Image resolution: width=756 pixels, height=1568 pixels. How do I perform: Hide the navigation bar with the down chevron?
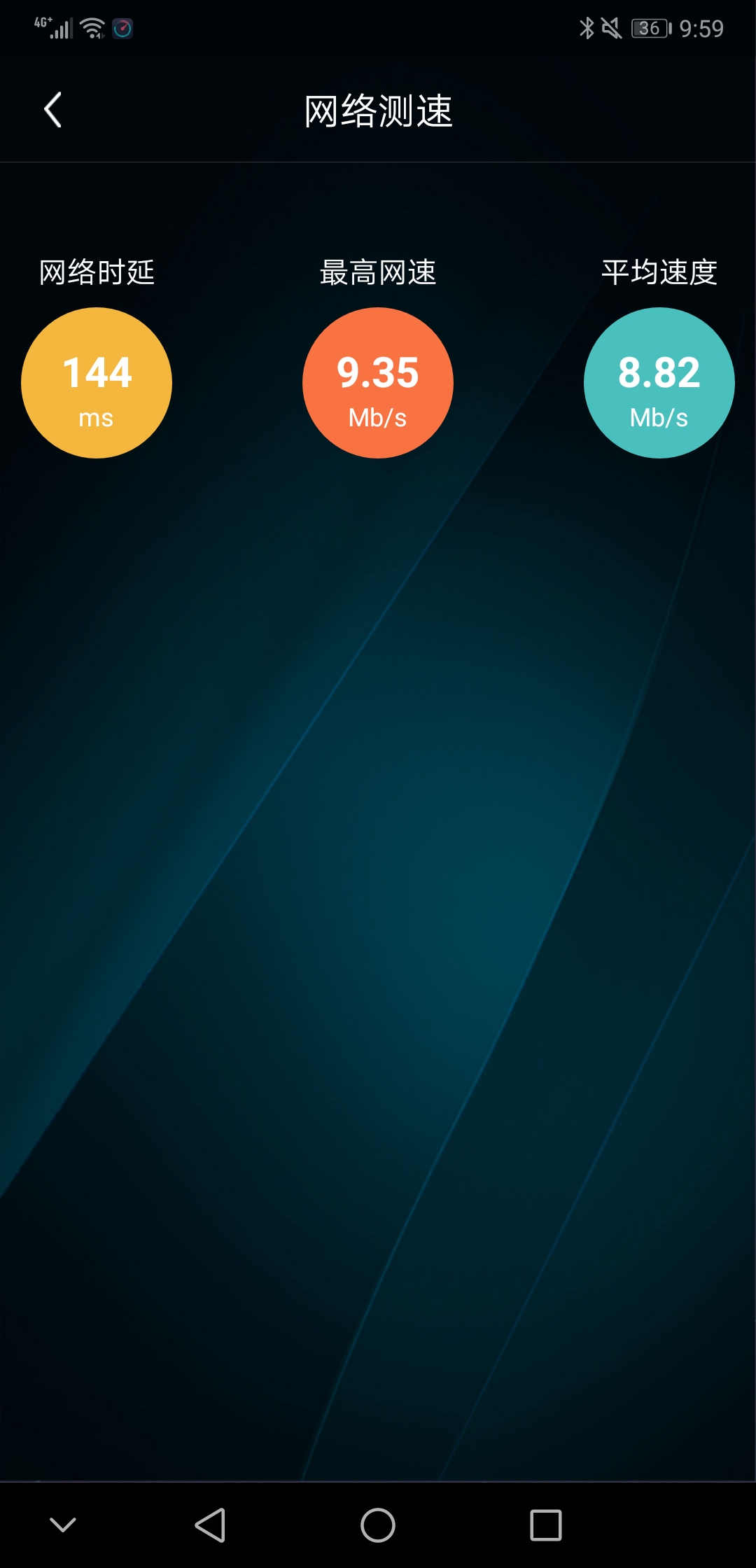63,1525
